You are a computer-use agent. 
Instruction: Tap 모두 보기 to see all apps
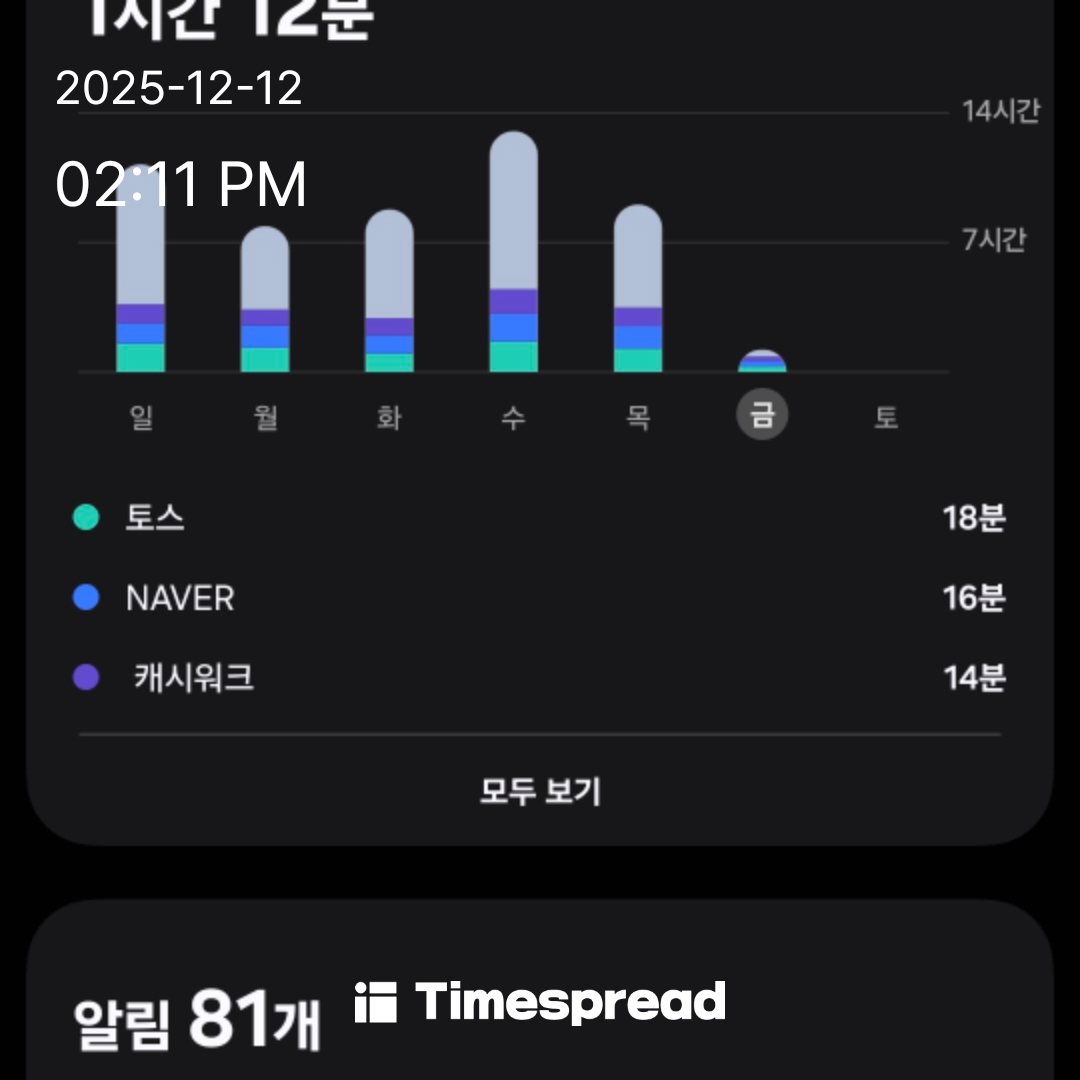[540, 791]
